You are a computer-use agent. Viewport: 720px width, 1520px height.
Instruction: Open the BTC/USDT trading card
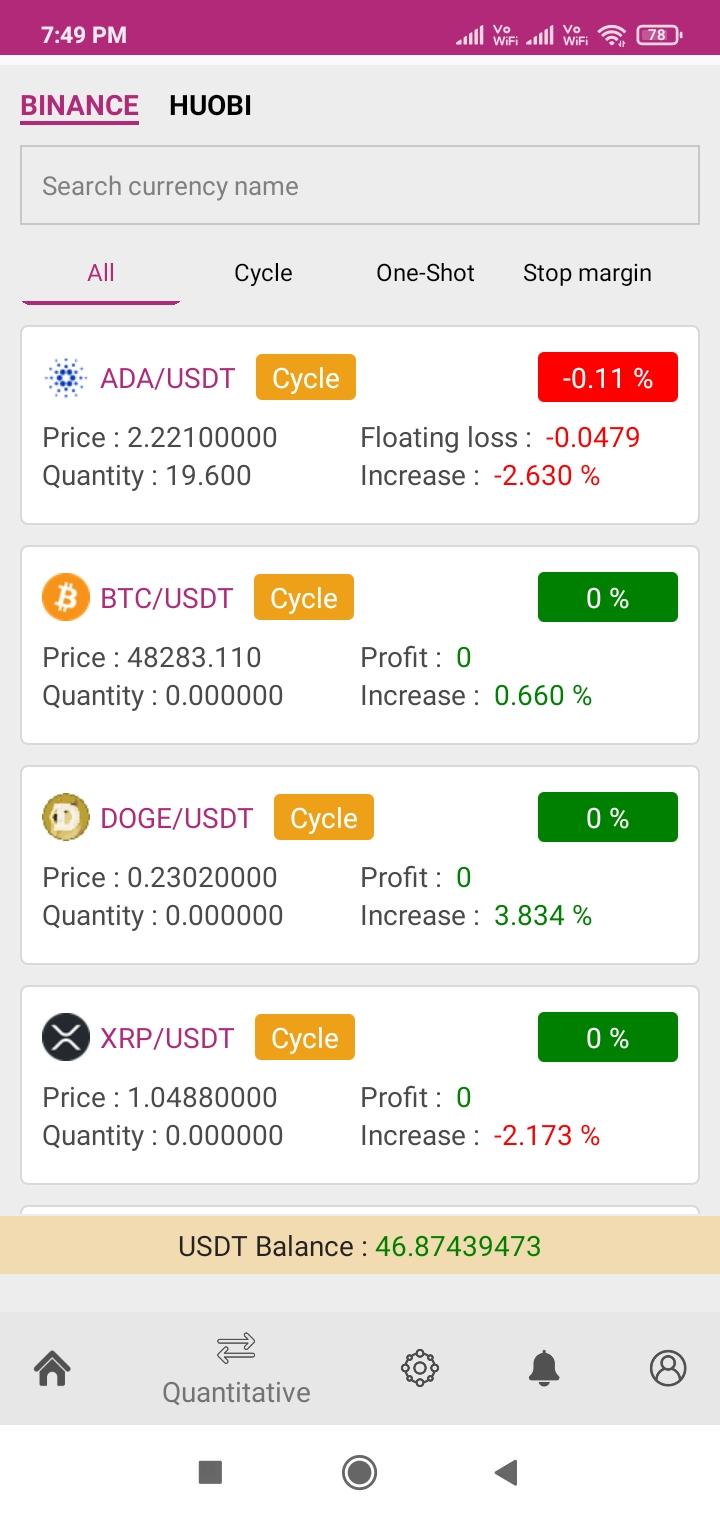coord(360,645)
